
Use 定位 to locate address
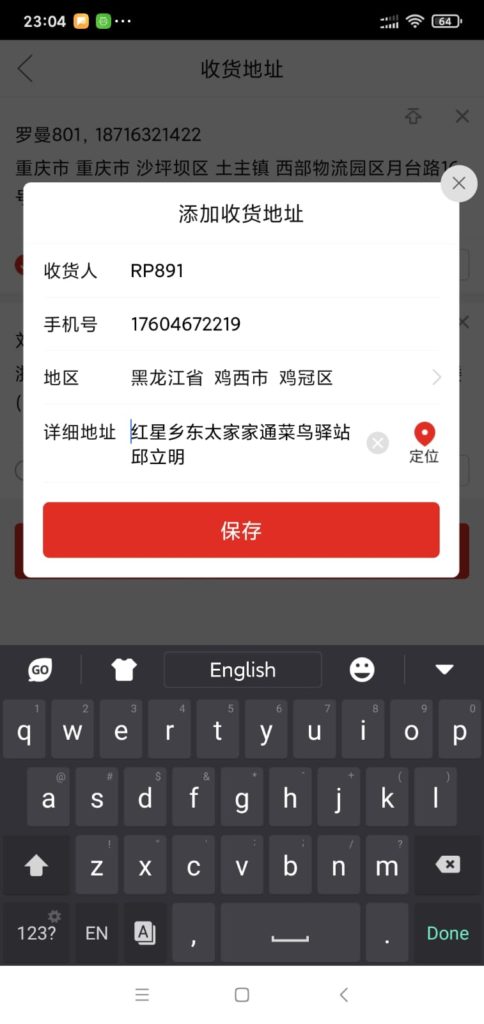424,443
